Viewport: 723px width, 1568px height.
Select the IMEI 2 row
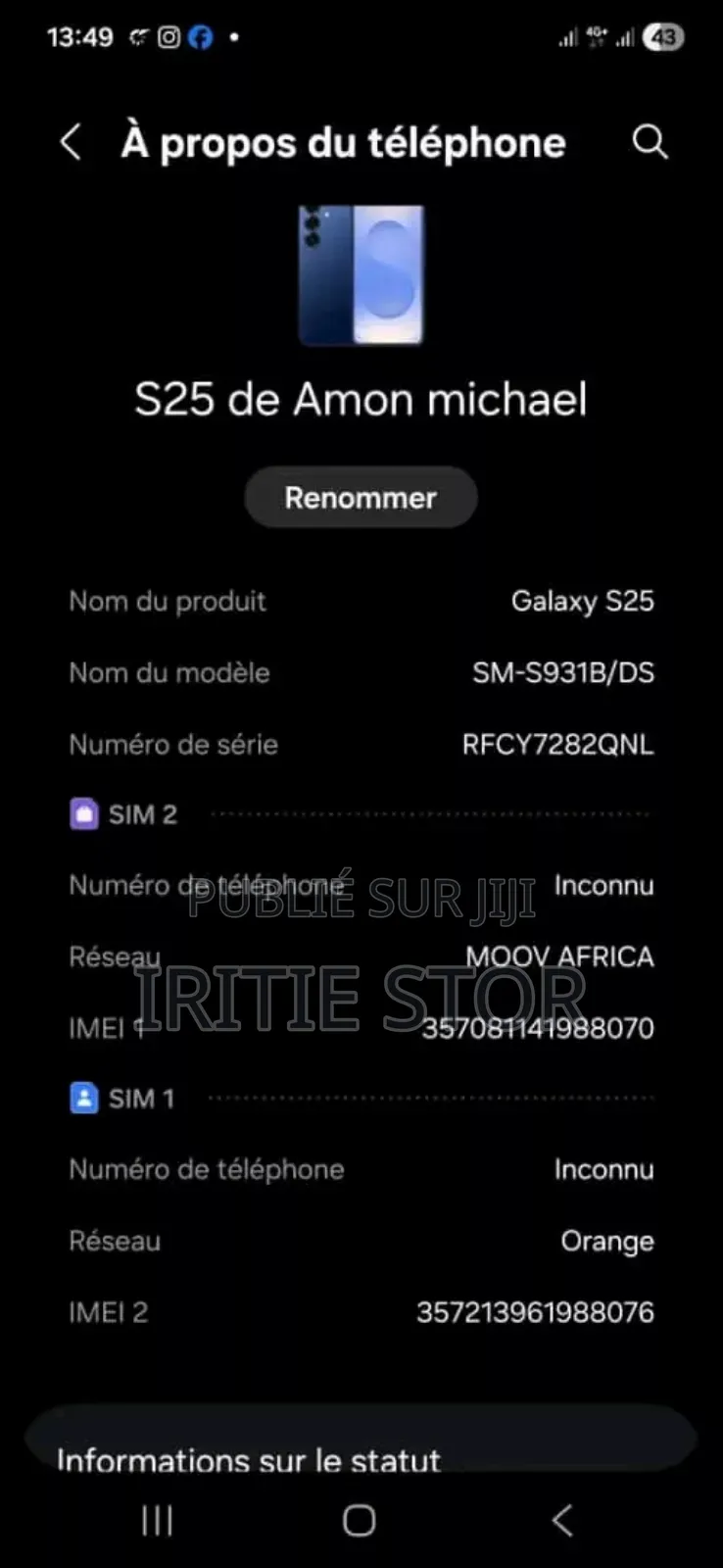click(361, 1312)
